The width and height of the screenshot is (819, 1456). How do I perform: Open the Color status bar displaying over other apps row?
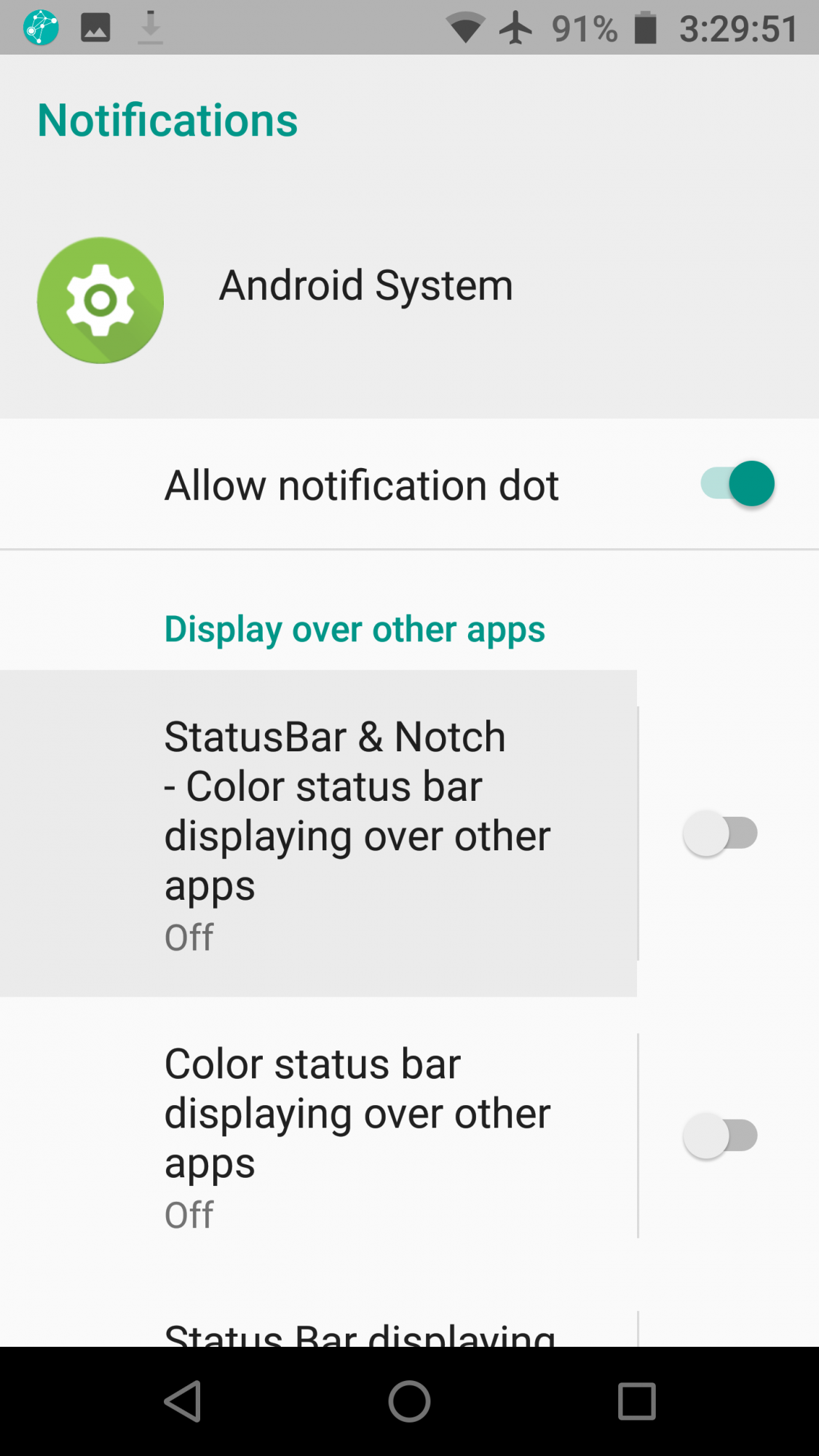(357, 1136)
